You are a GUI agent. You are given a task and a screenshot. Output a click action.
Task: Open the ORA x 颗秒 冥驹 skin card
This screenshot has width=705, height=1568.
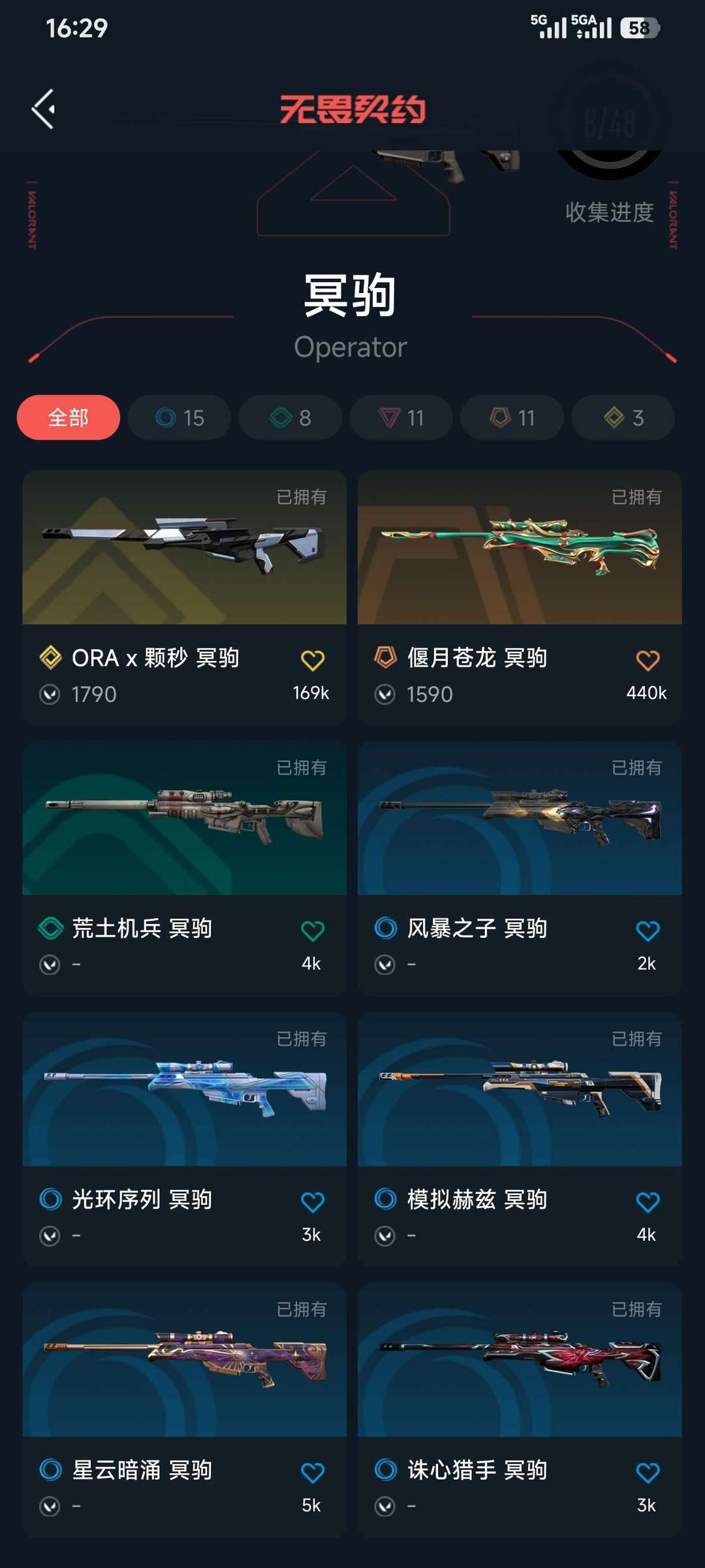click(185, 598)
